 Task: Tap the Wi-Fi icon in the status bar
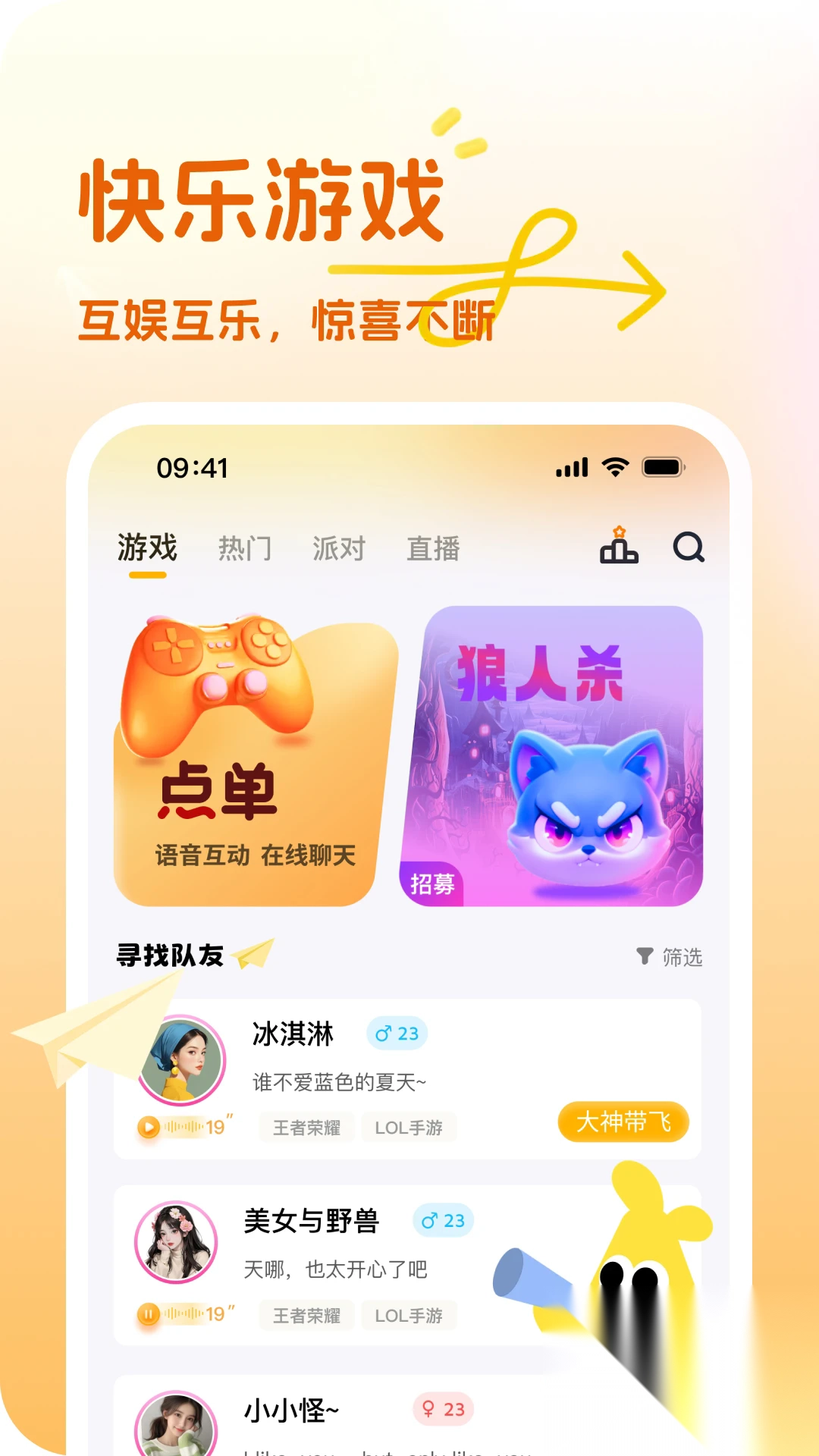[617, 468]
